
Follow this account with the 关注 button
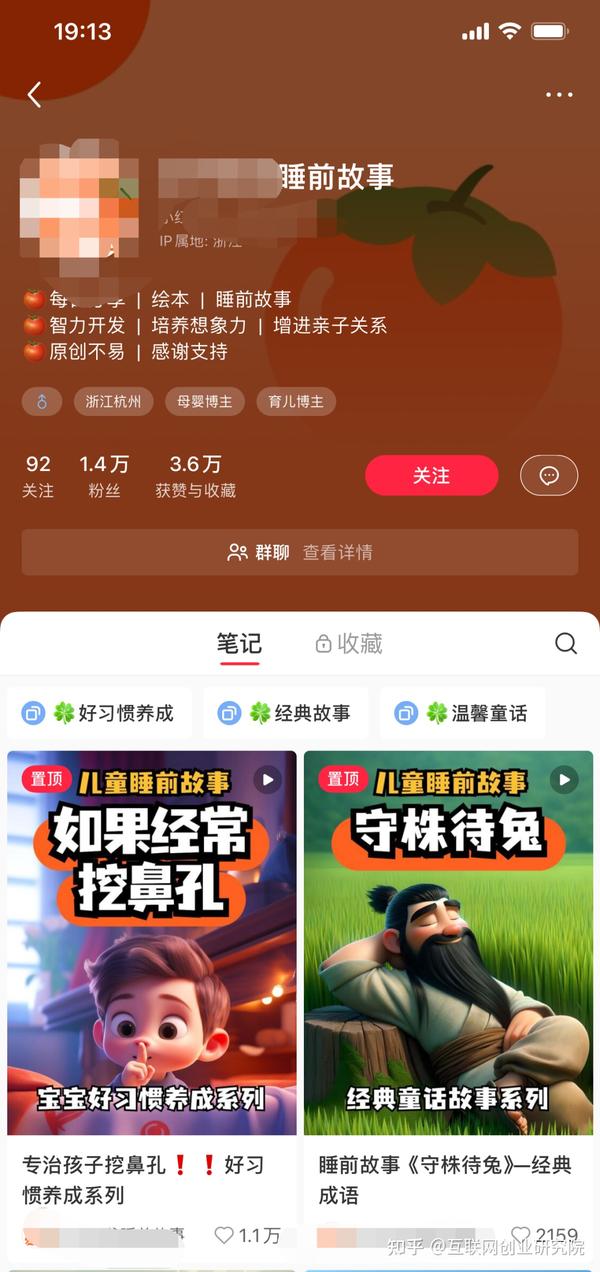pyautogui.click(x=431, y=476)
